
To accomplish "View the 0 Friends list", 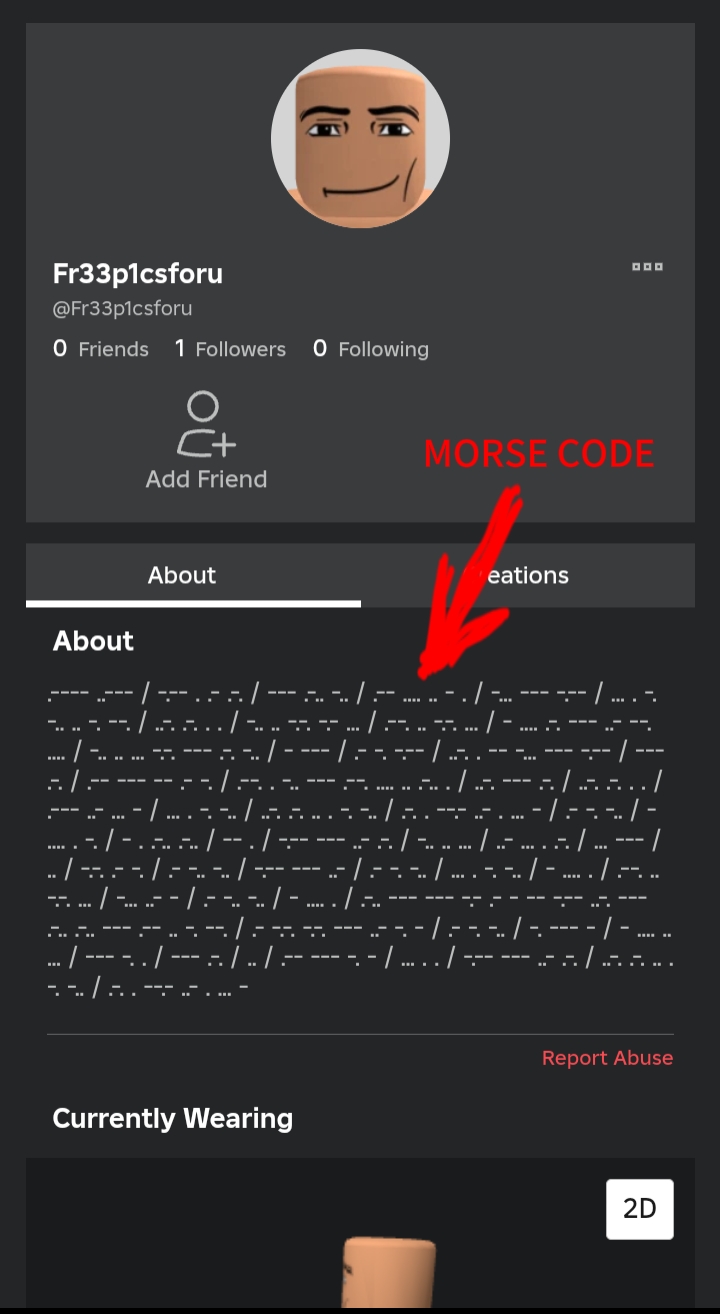I will pos(101,349).
